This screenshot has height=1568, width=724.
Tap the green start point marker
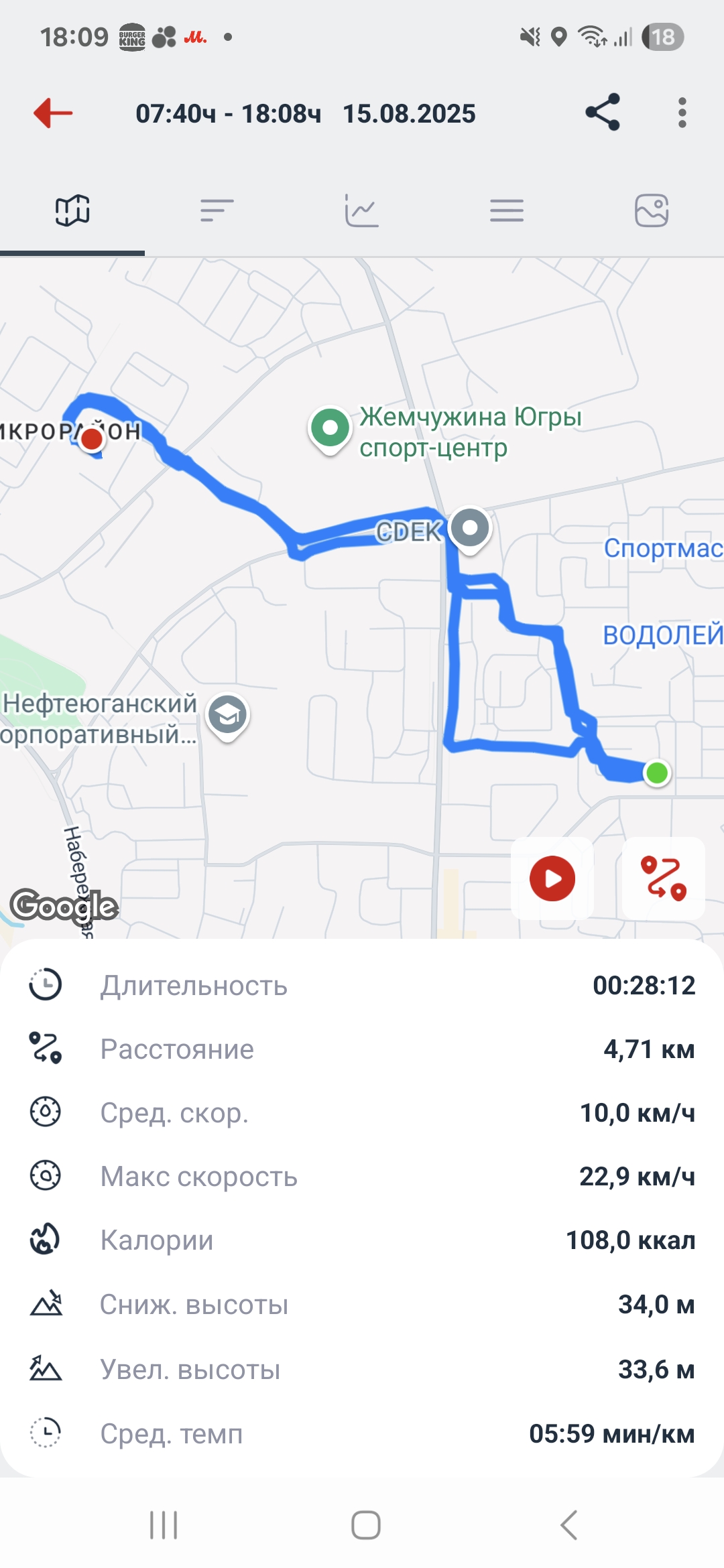point(657,773)
